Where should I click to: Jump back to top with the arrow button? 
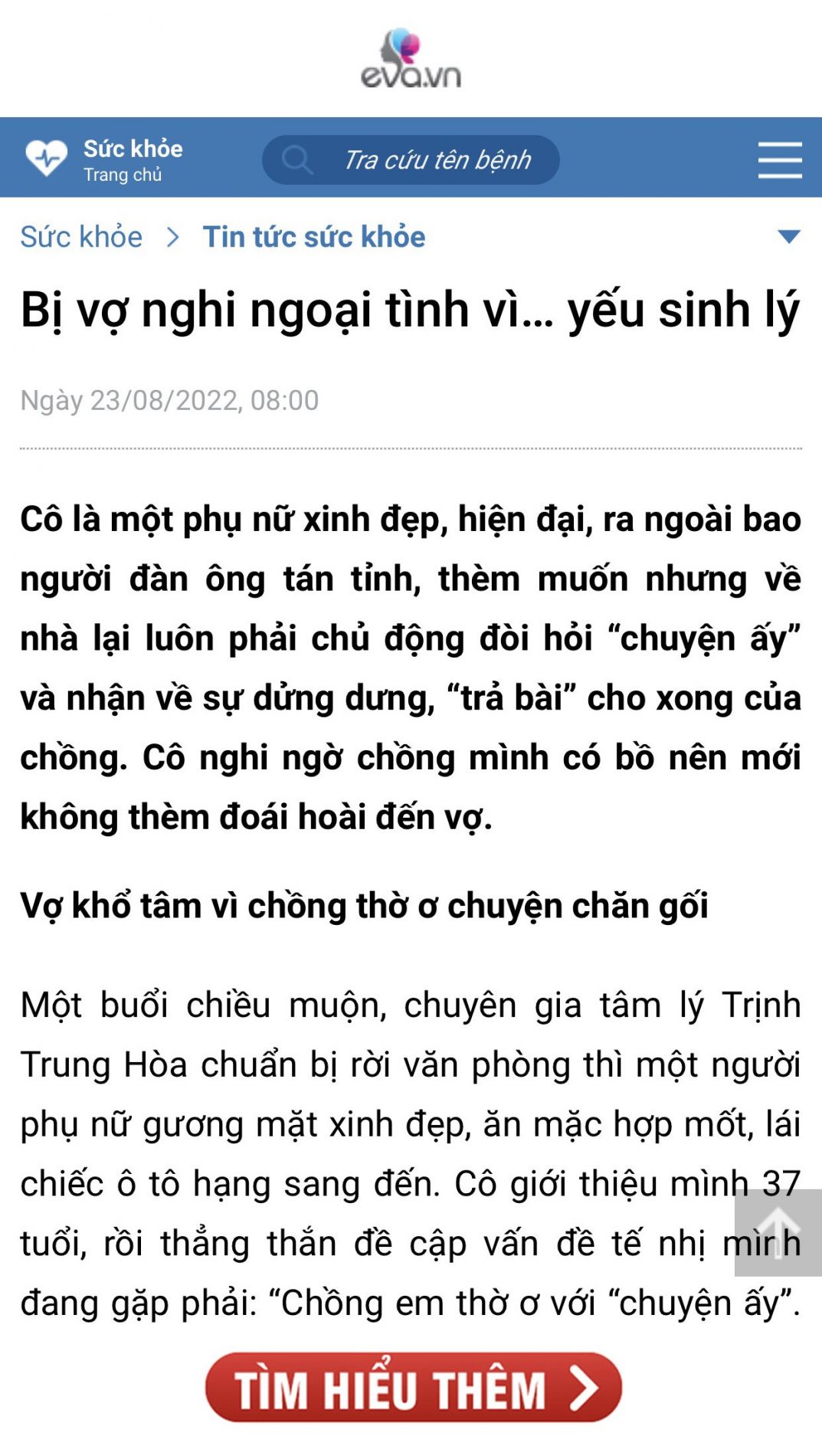pos(778,1232)
